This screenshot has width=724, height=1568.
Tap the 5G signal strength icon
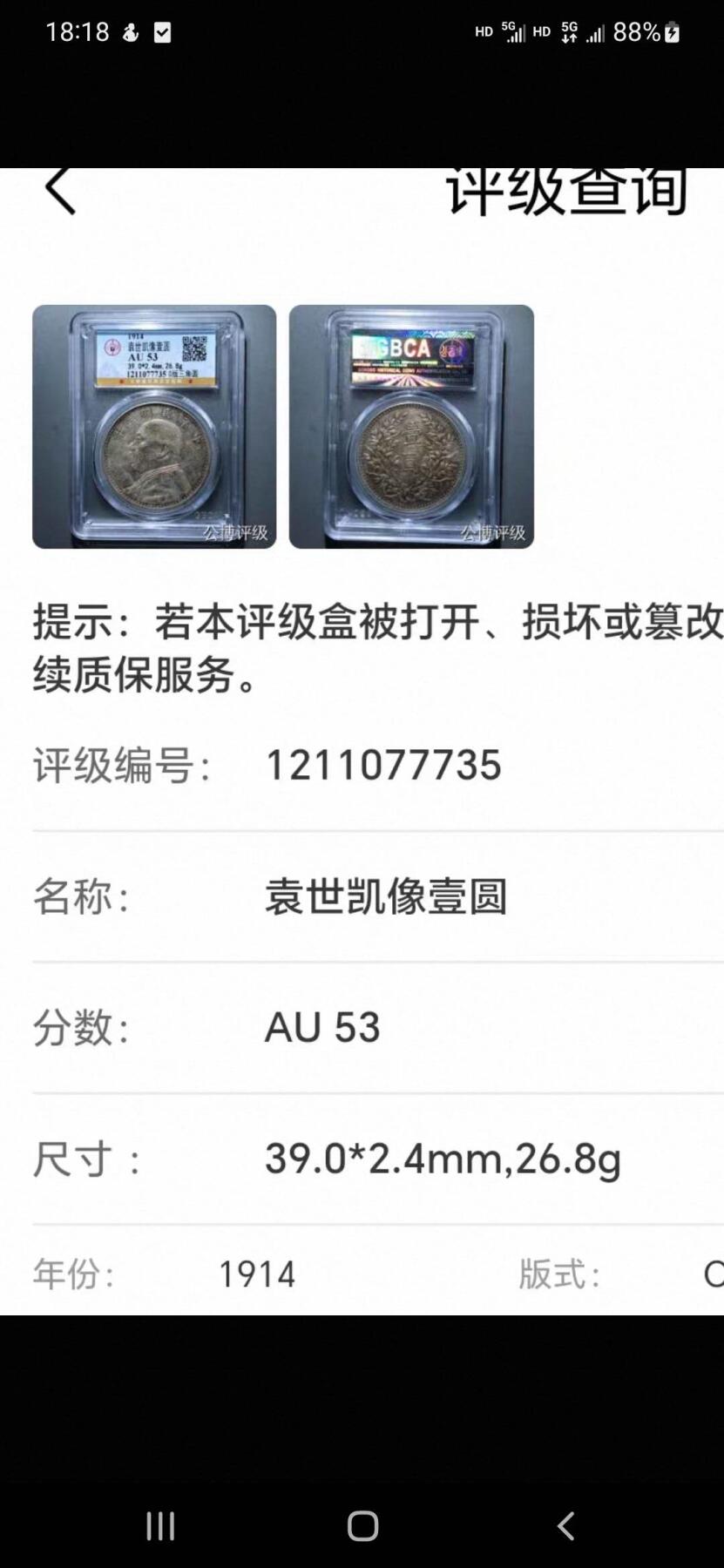(513, 33)
